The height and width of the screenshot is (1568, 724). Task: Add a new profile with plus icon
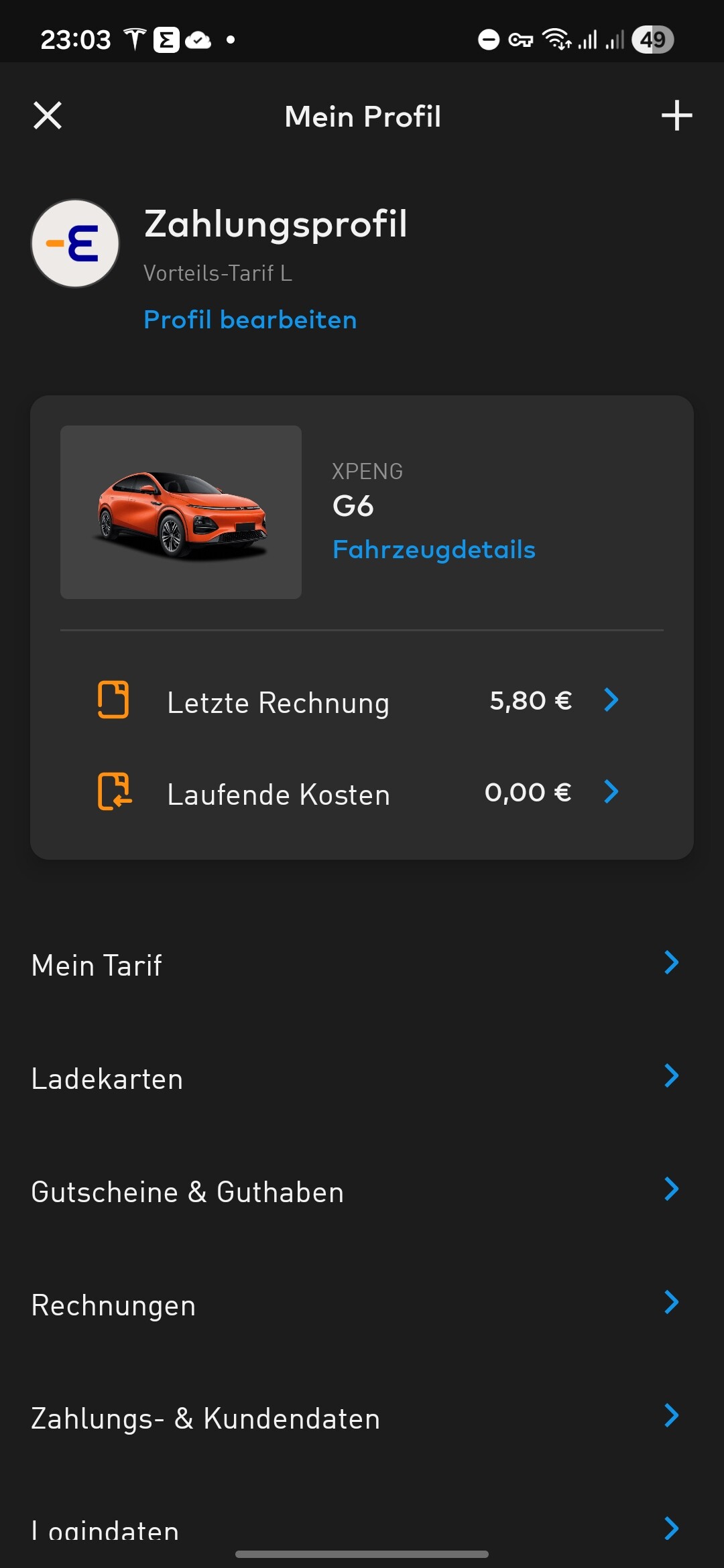click(x=676, y=116)
